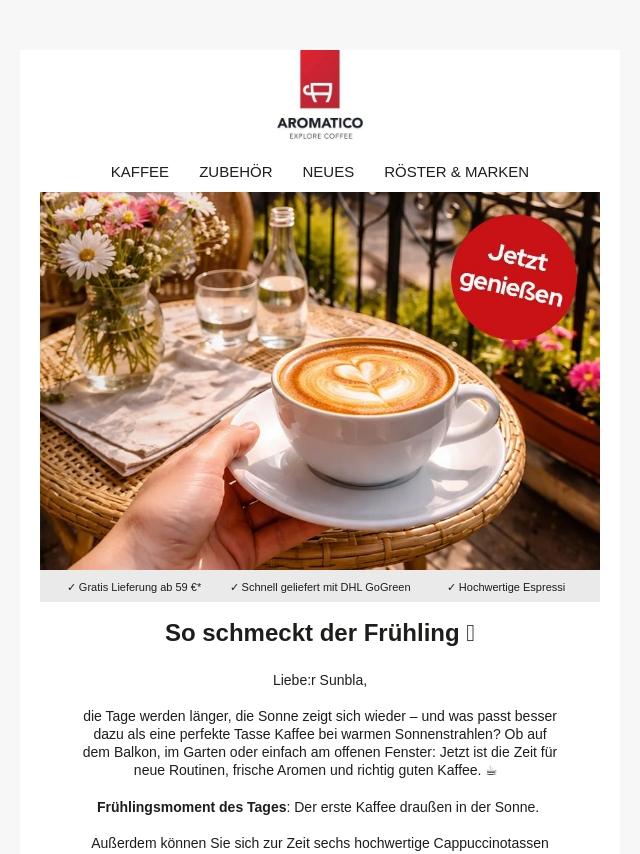Open the NEUES link
This screenshot has height=854, width=640.
pos(328,172)
